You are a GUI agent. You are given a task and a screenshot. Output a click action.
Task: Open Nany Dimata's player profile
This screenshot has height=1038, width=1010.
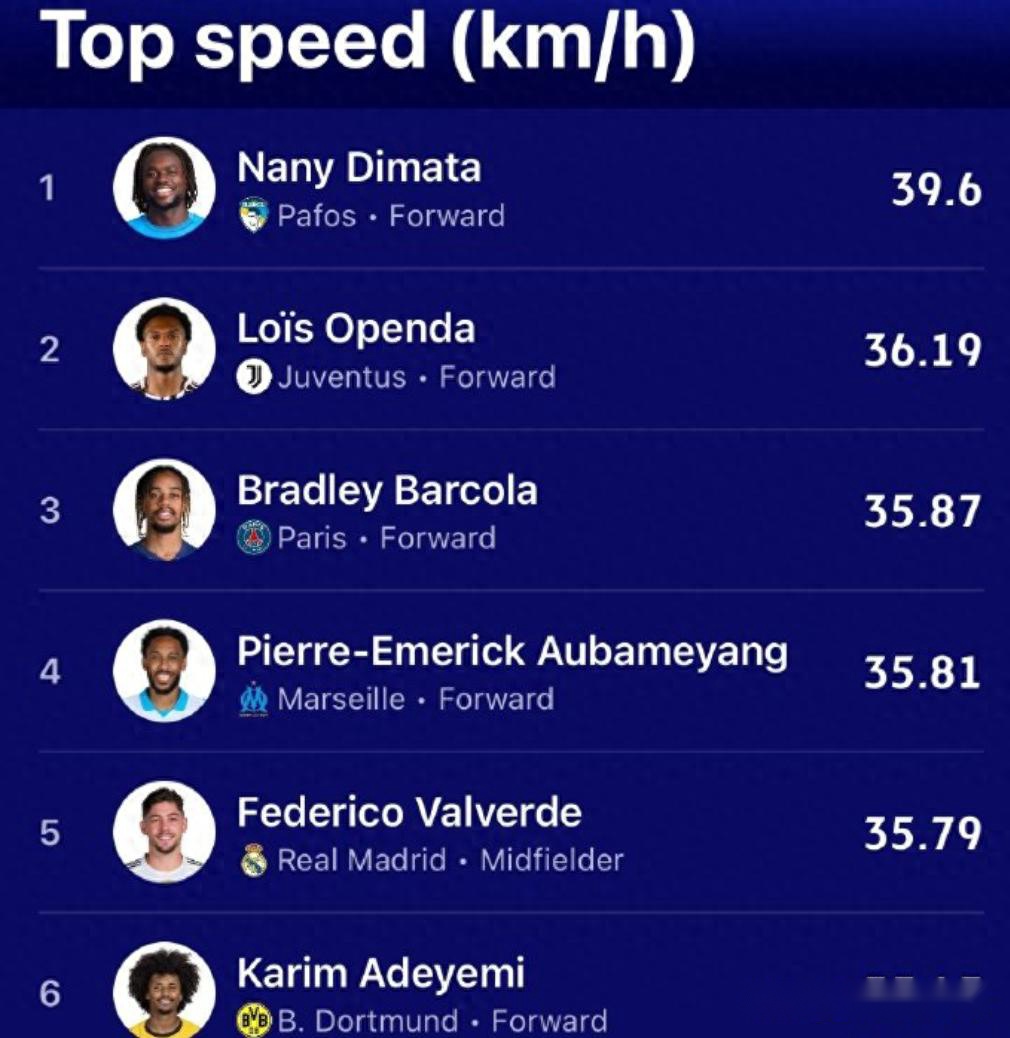[359, 168]
